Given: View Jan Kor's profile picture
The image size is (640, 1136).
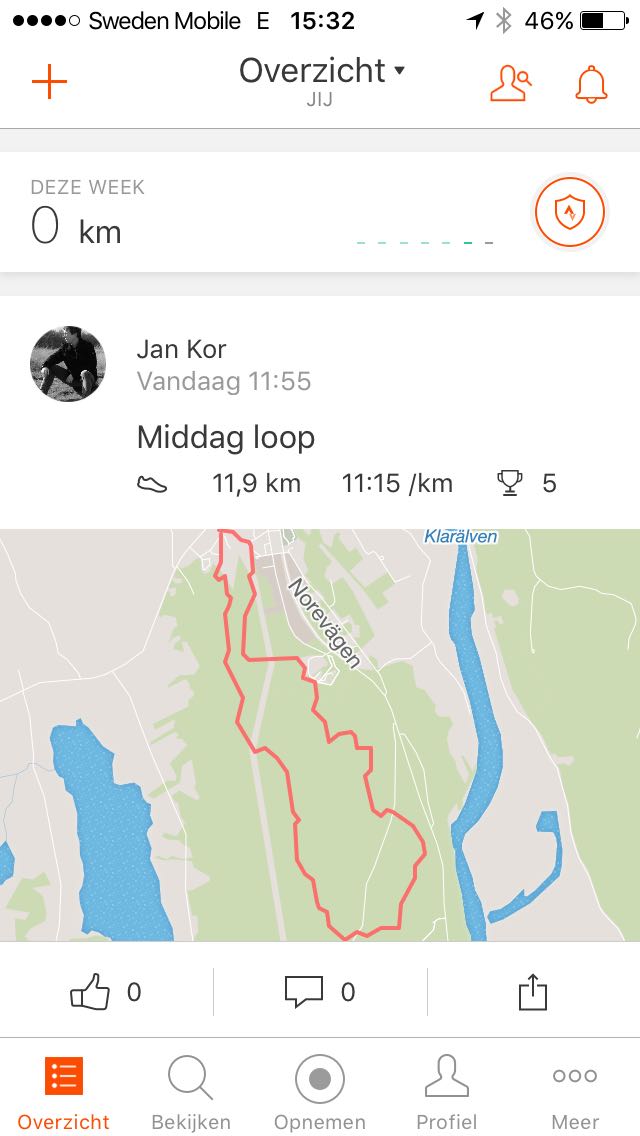Looking at the screenshot, I should (x=67, y=364).
